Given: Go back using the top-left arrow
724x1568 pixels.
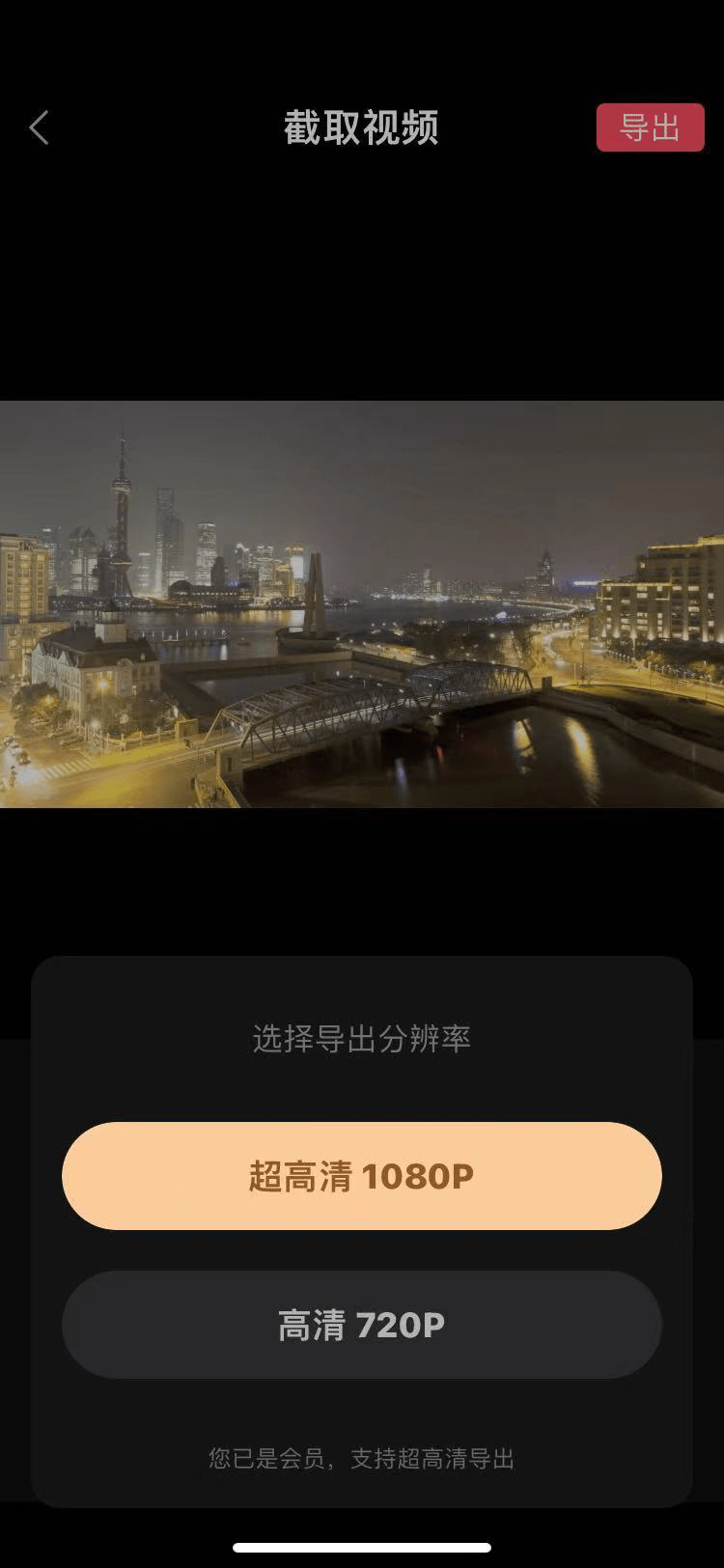Looking at the screenshot, I should (39, 127).
